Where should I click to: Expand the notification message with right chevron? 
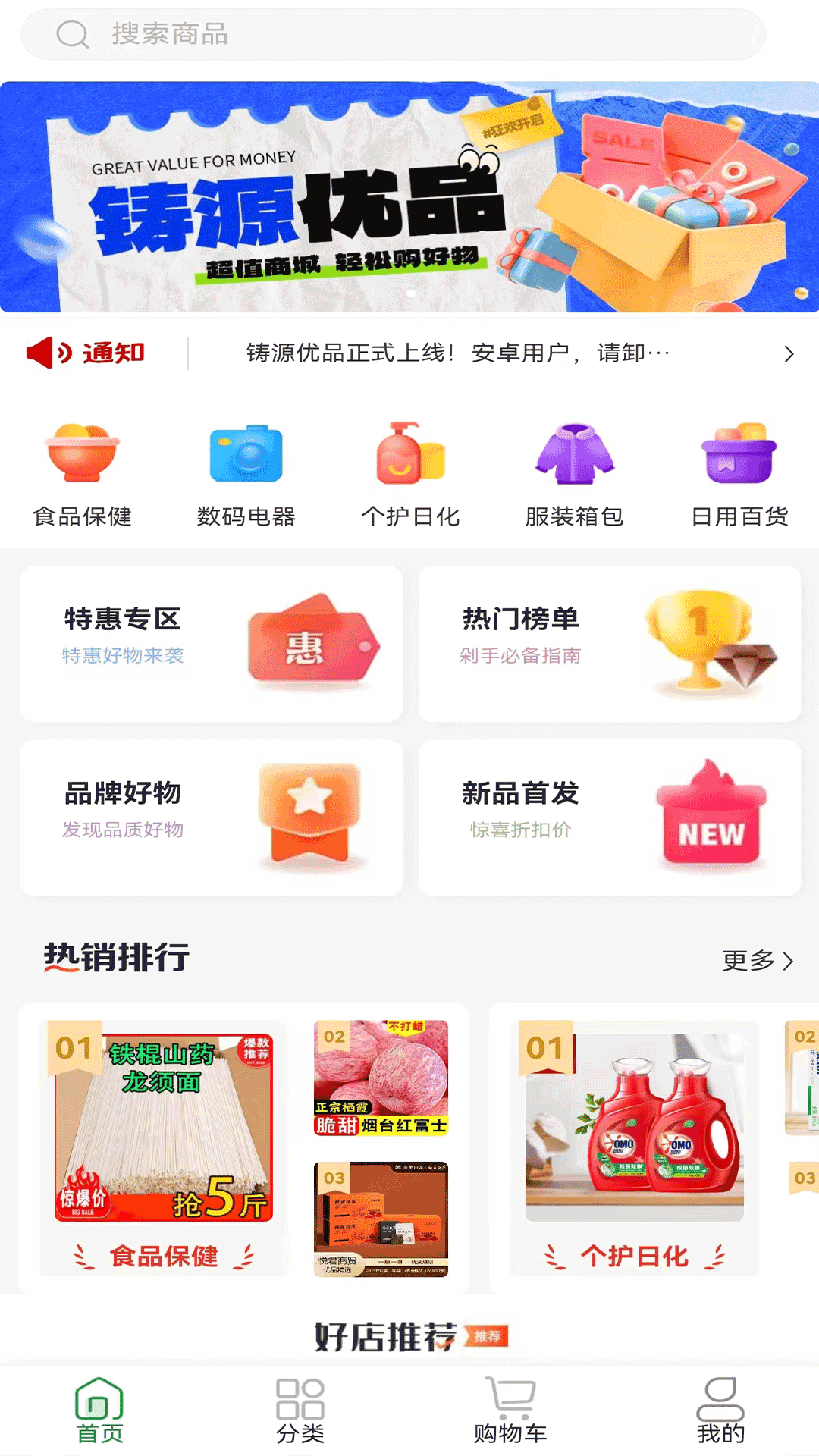pos(788,353)
